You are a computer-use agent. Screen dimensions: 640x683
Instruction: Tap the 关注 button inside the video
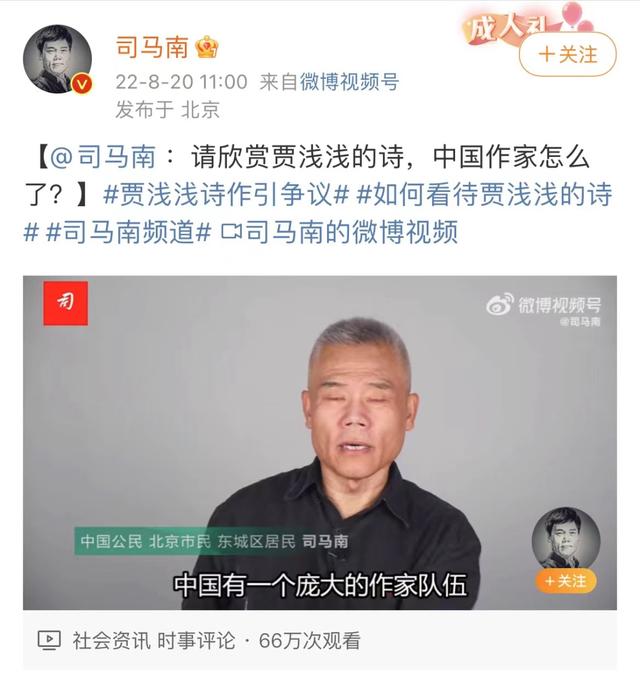(x=565, y=580)
